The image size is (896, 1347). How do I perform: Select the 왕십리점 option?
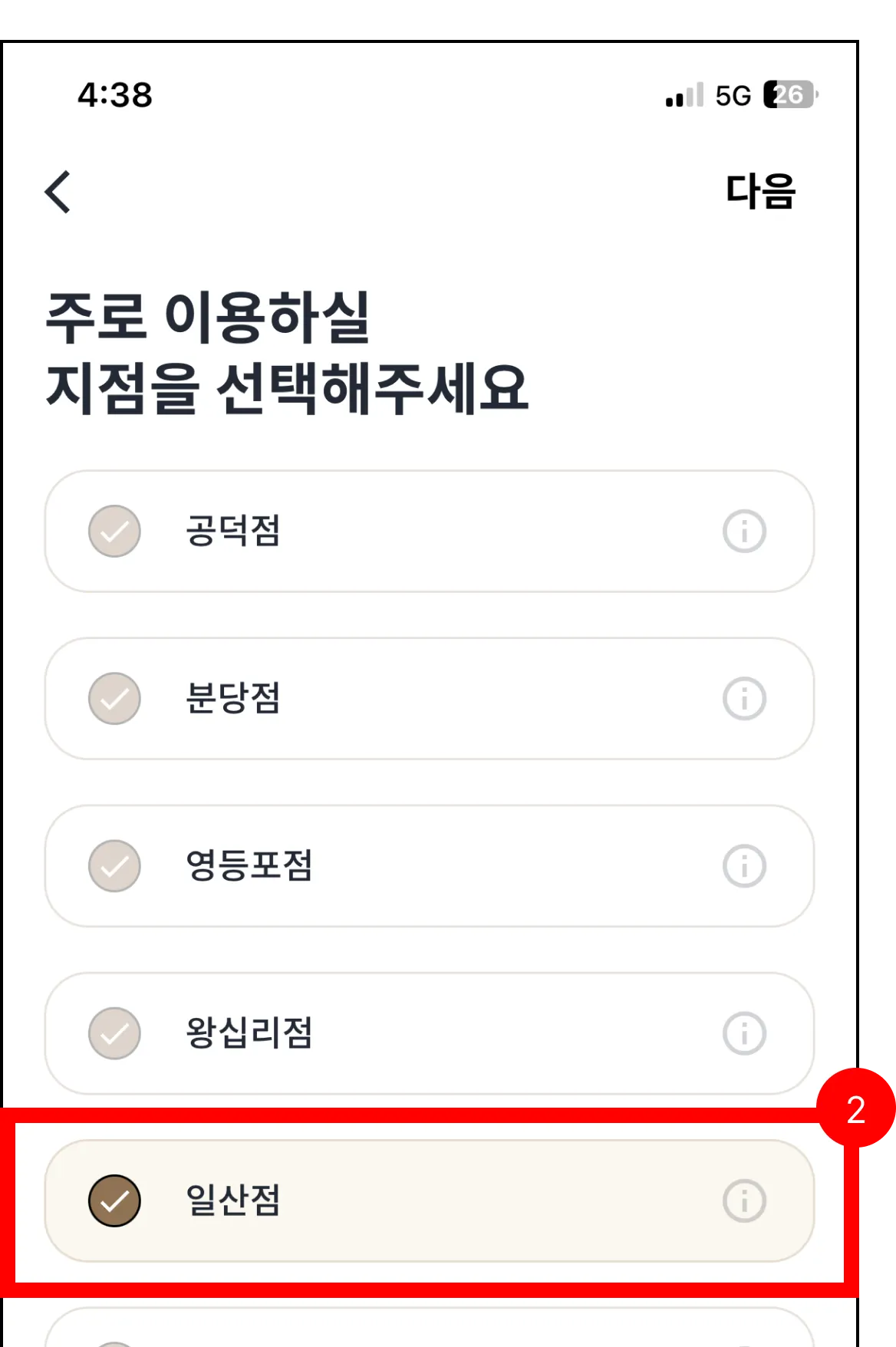pos(249,1033)
